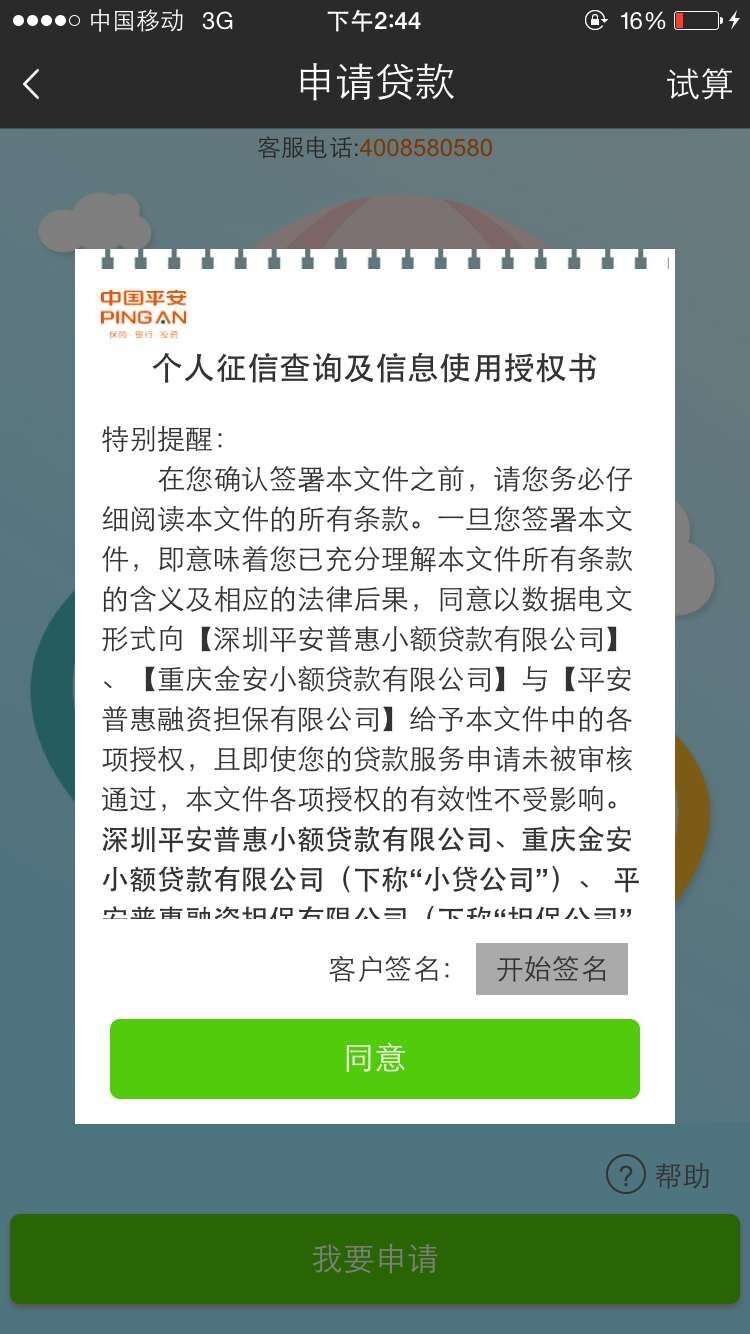This screenshot has width=750, height=1334.
Task: Open the 帮助 help option
Action: [x=658, y=1175]
